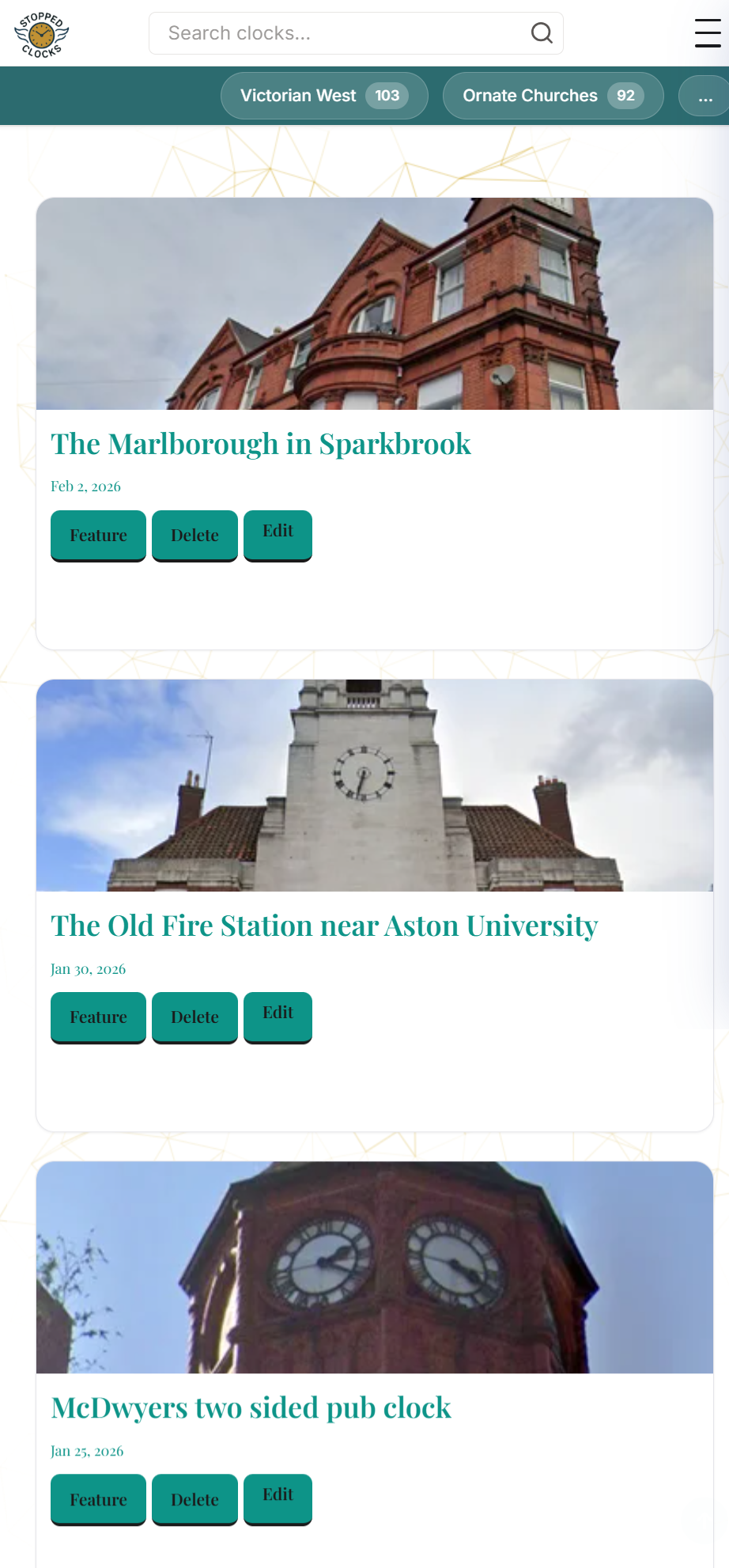729x1568 pixels.
Task: Feature The Old Fire Station post
Action: (98, 1017)
